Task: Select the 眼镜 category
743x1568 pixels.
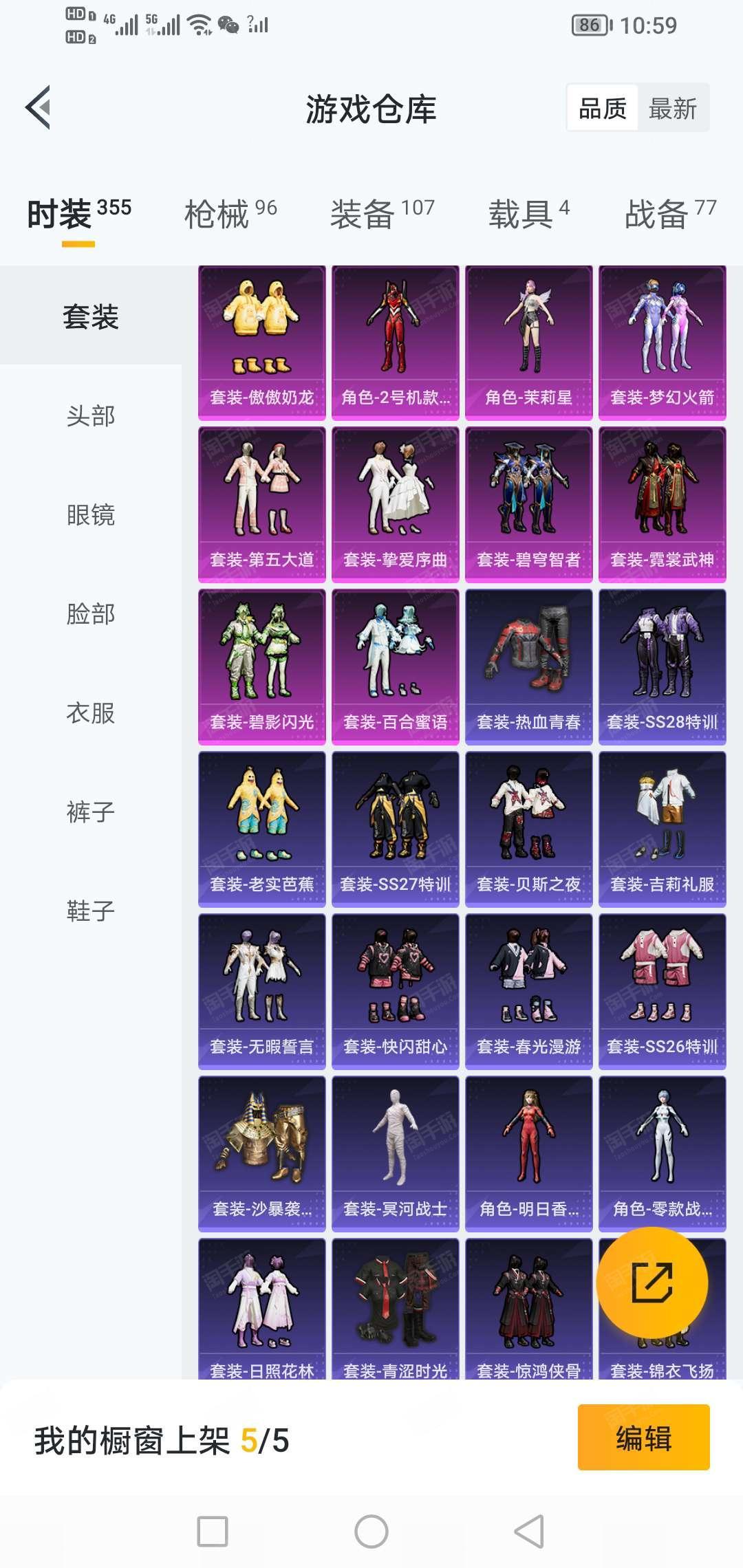Action: pyautogui.click(x=91, y=515)
